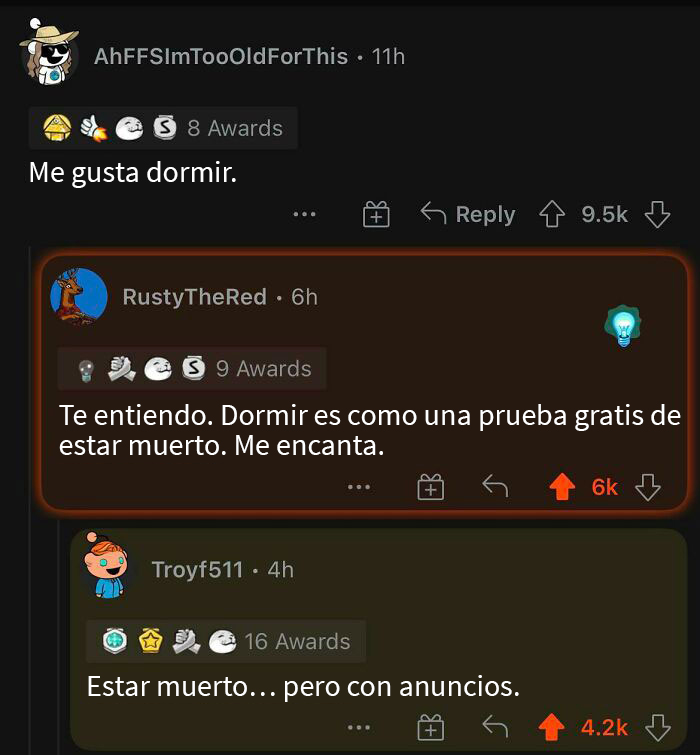View the 16 Awards on Troyf511's comment
This screenshot has height=755, width=700.
pos(226,641)
